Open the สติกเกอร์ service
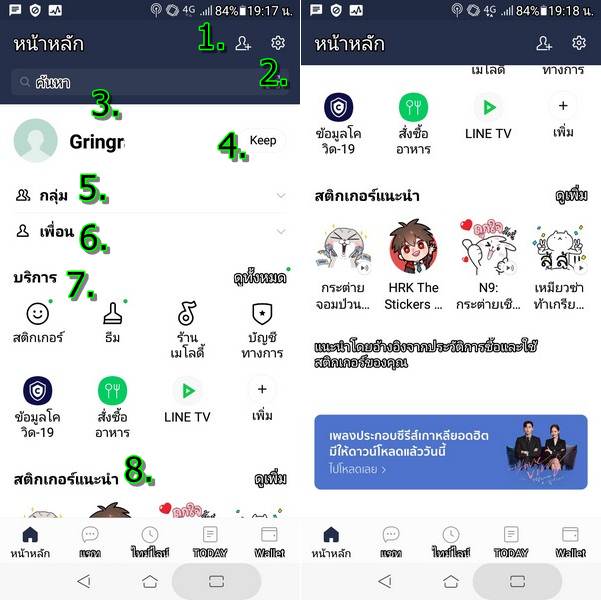 click(x=38, y=322)
